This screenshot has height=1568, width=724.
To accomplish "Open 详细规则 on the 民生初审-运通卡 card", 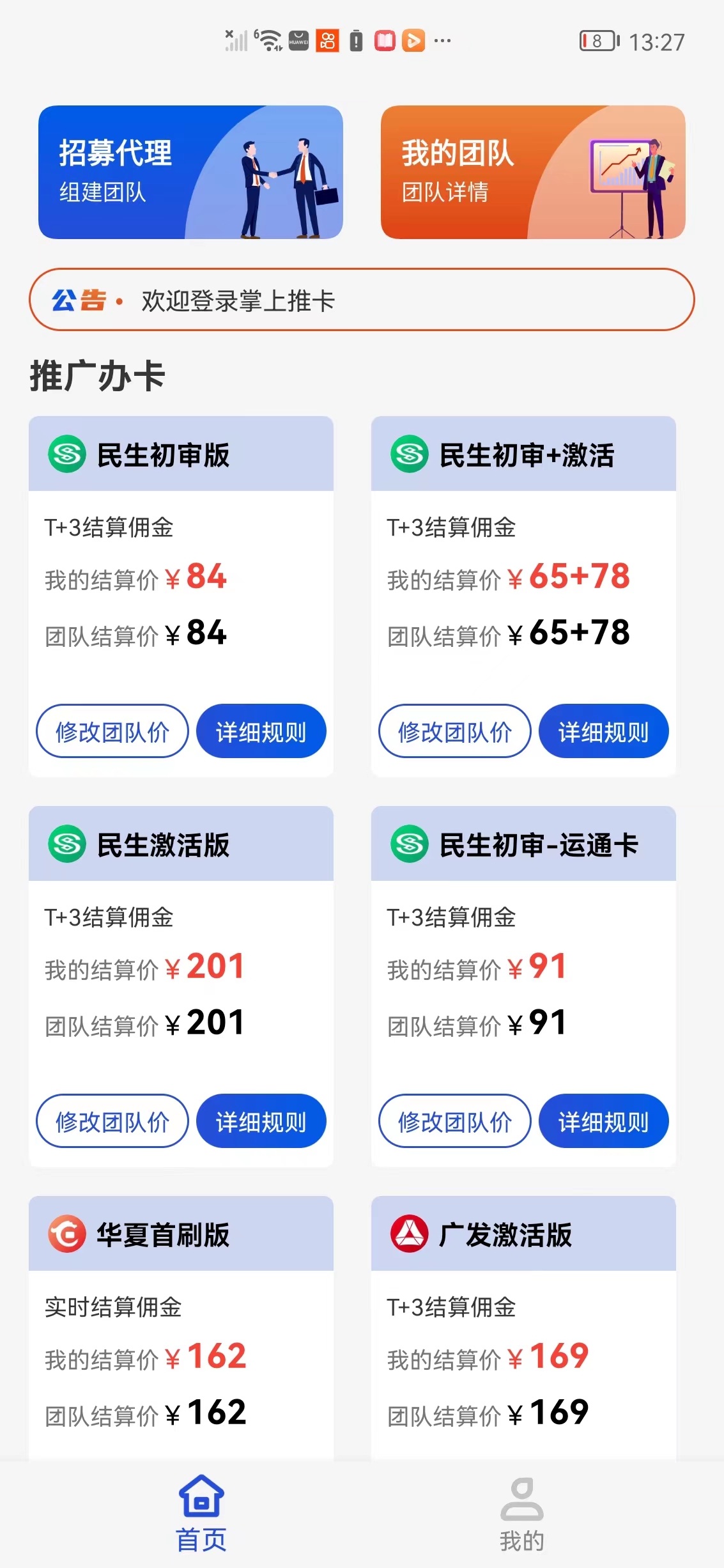I will [x=603, y=1121].
